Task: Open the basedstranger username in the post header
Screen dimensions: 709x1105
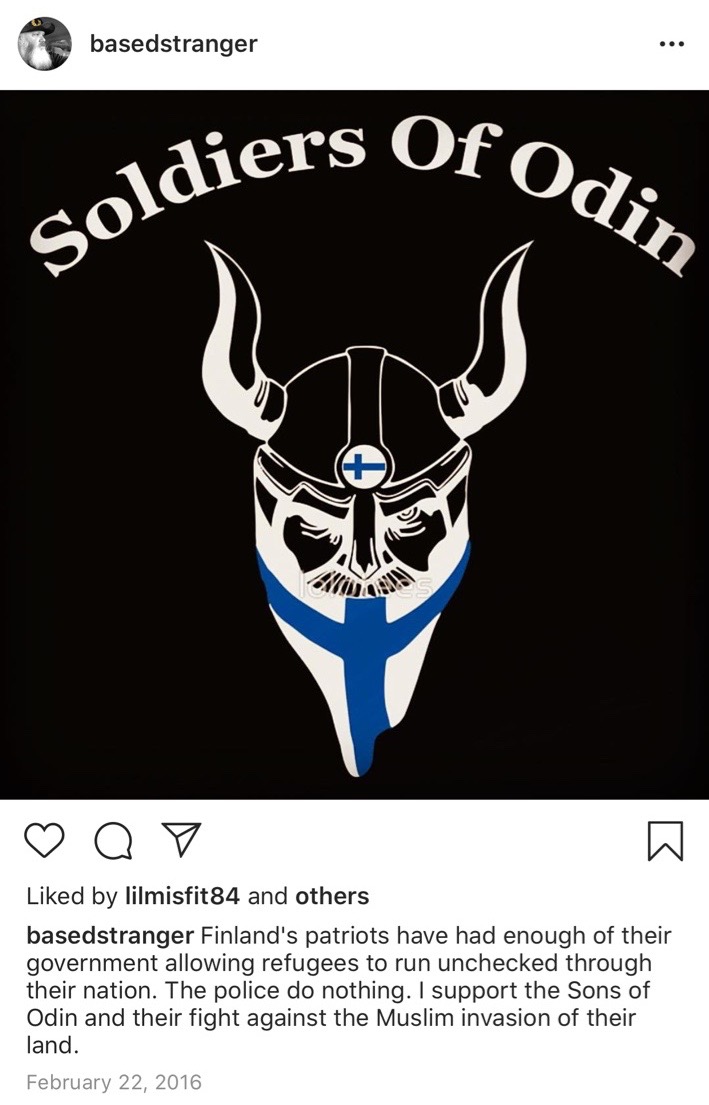Action: pos(173,44)
